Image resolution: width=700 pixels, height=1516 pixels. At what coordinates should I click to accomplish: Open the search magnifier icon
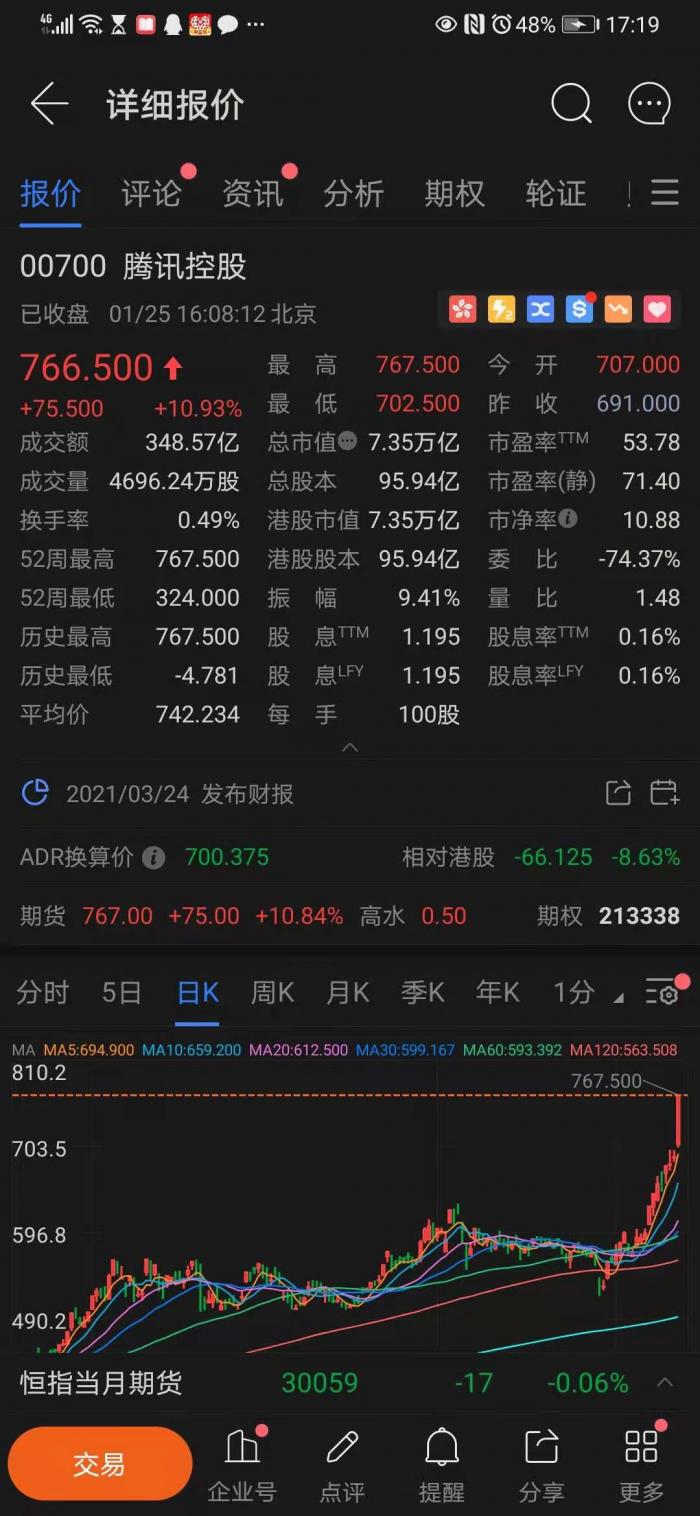pos(571,103)
